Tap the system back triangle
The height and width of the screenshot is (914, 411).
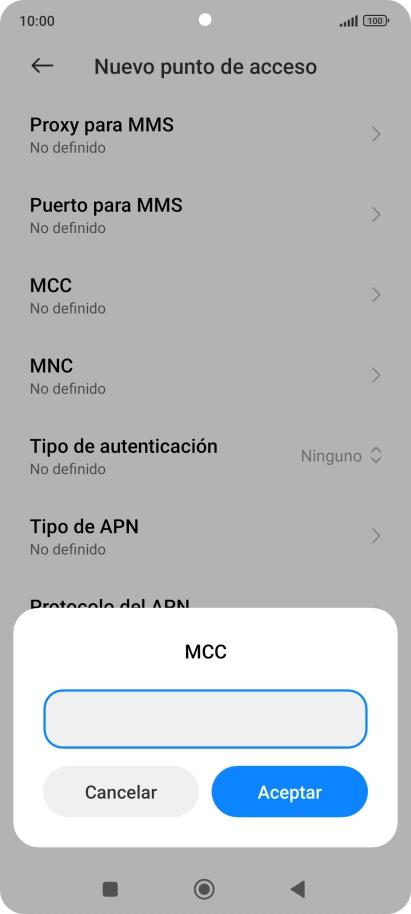click(298, 889)
